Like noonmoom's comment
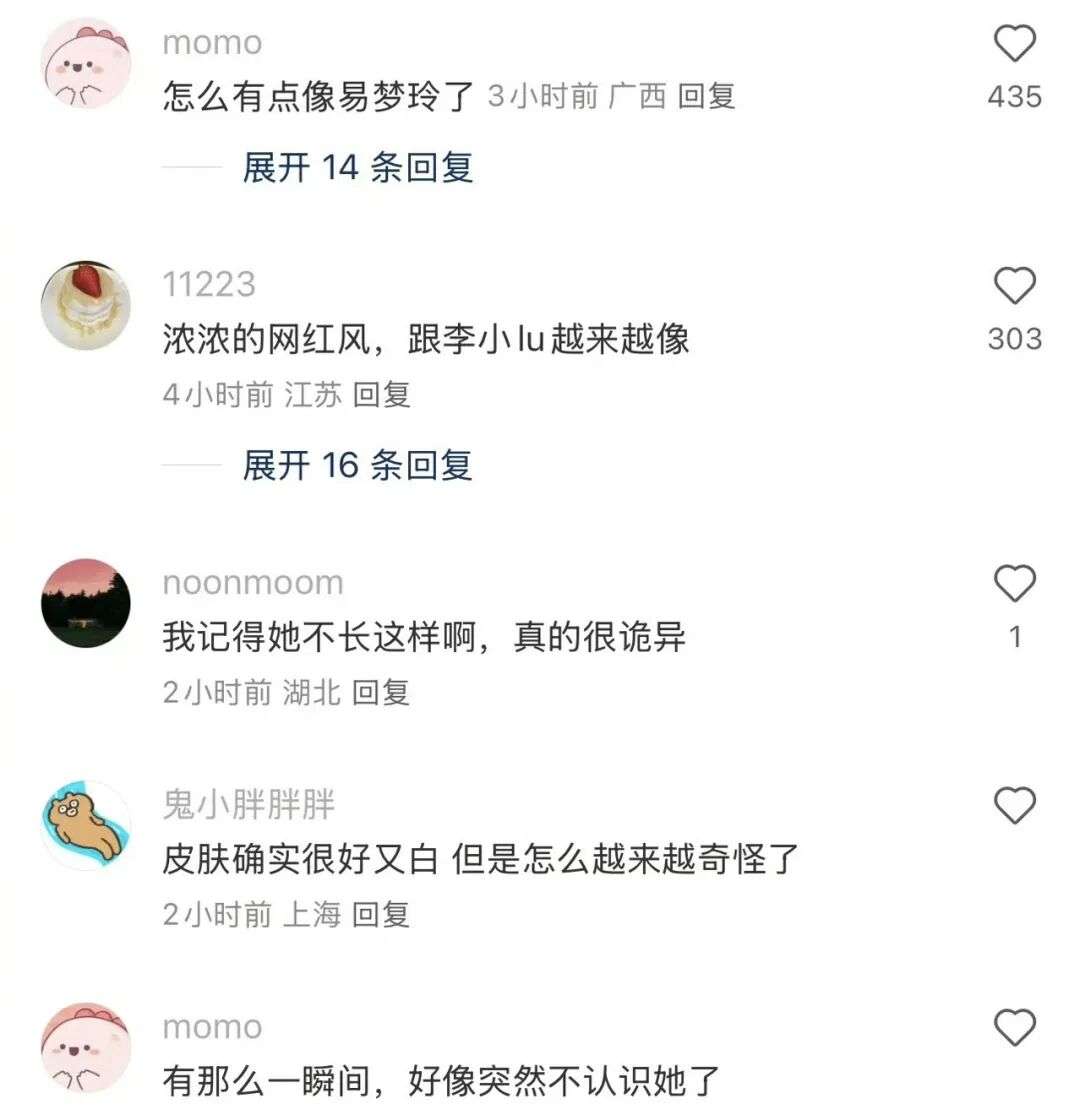Viewport: 1080px width, 1115px height. point(1015,584)
